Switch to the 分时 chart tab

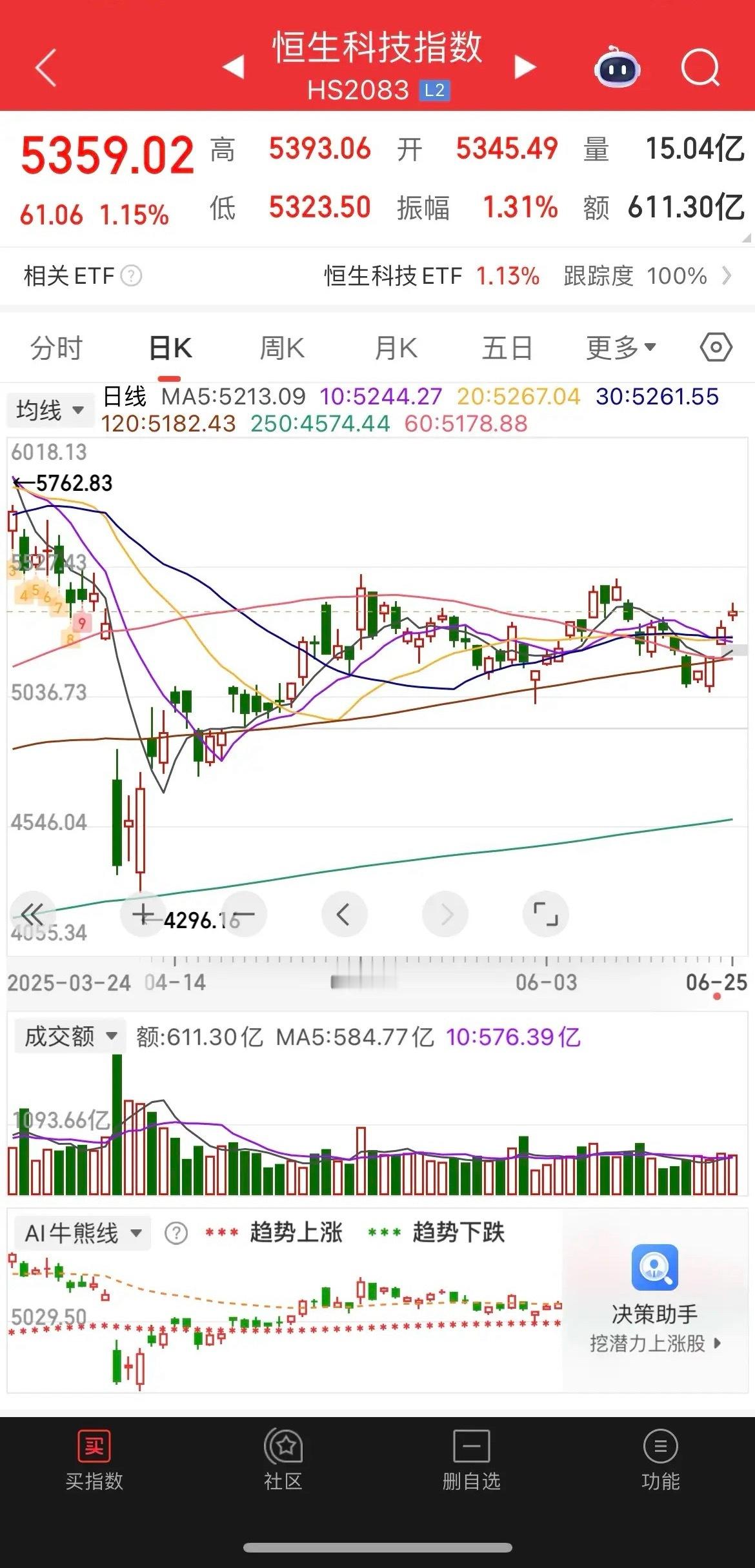56,348
